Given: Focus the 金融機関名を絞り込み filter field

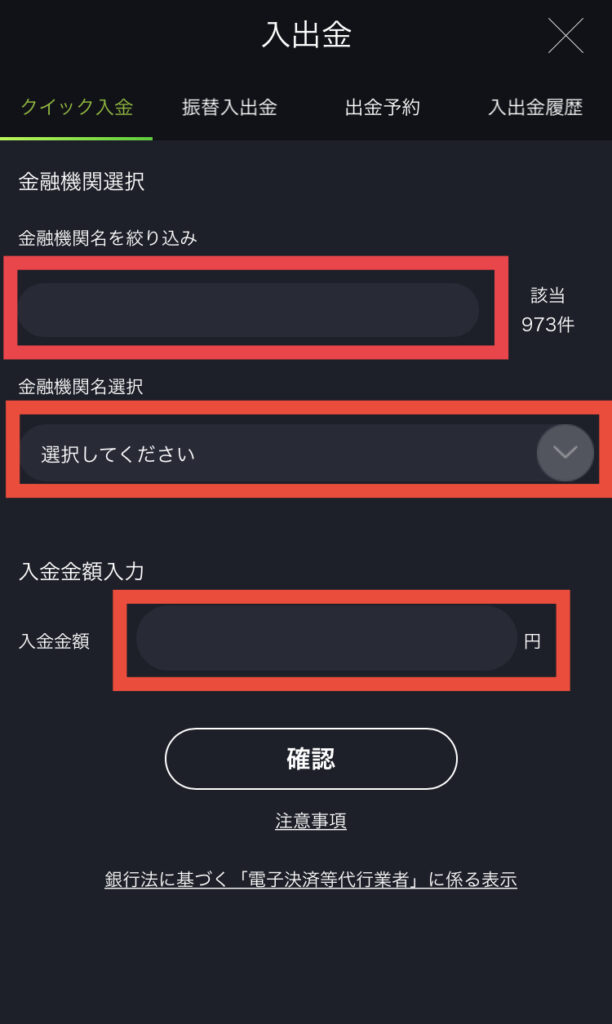Looking at the screenshot, I should click(248, 310).
